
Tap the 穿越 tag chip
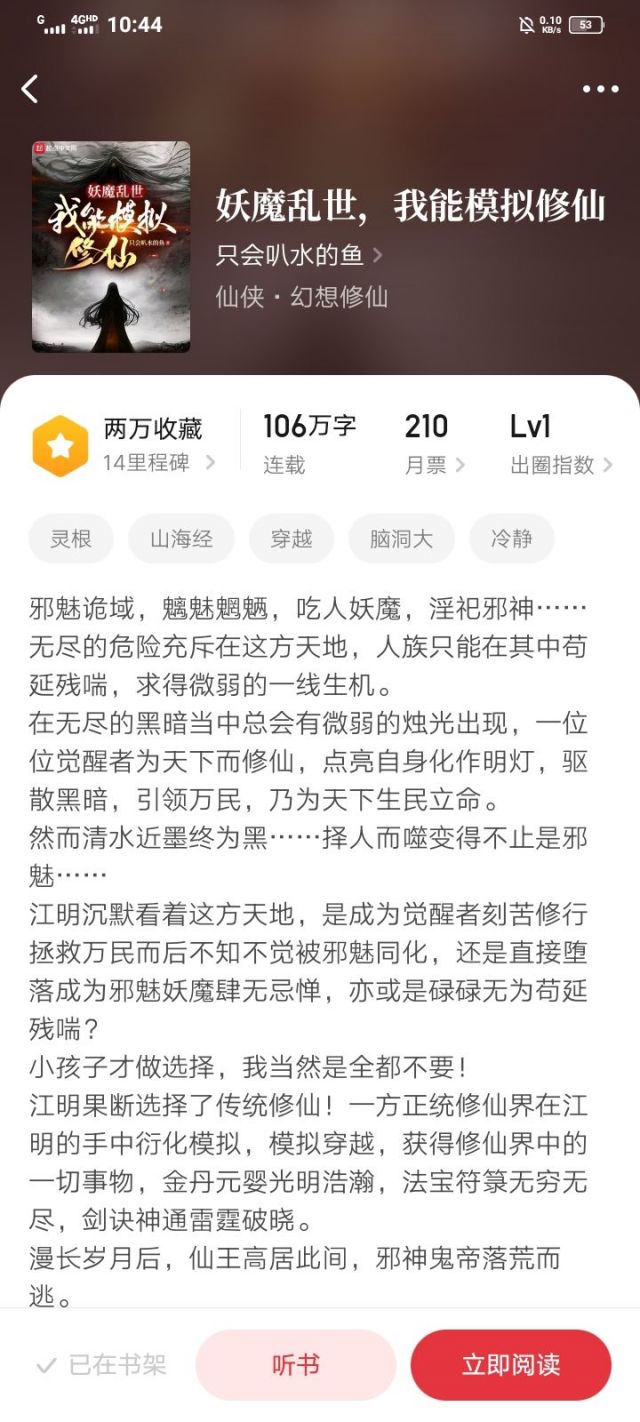coord(291,539)
